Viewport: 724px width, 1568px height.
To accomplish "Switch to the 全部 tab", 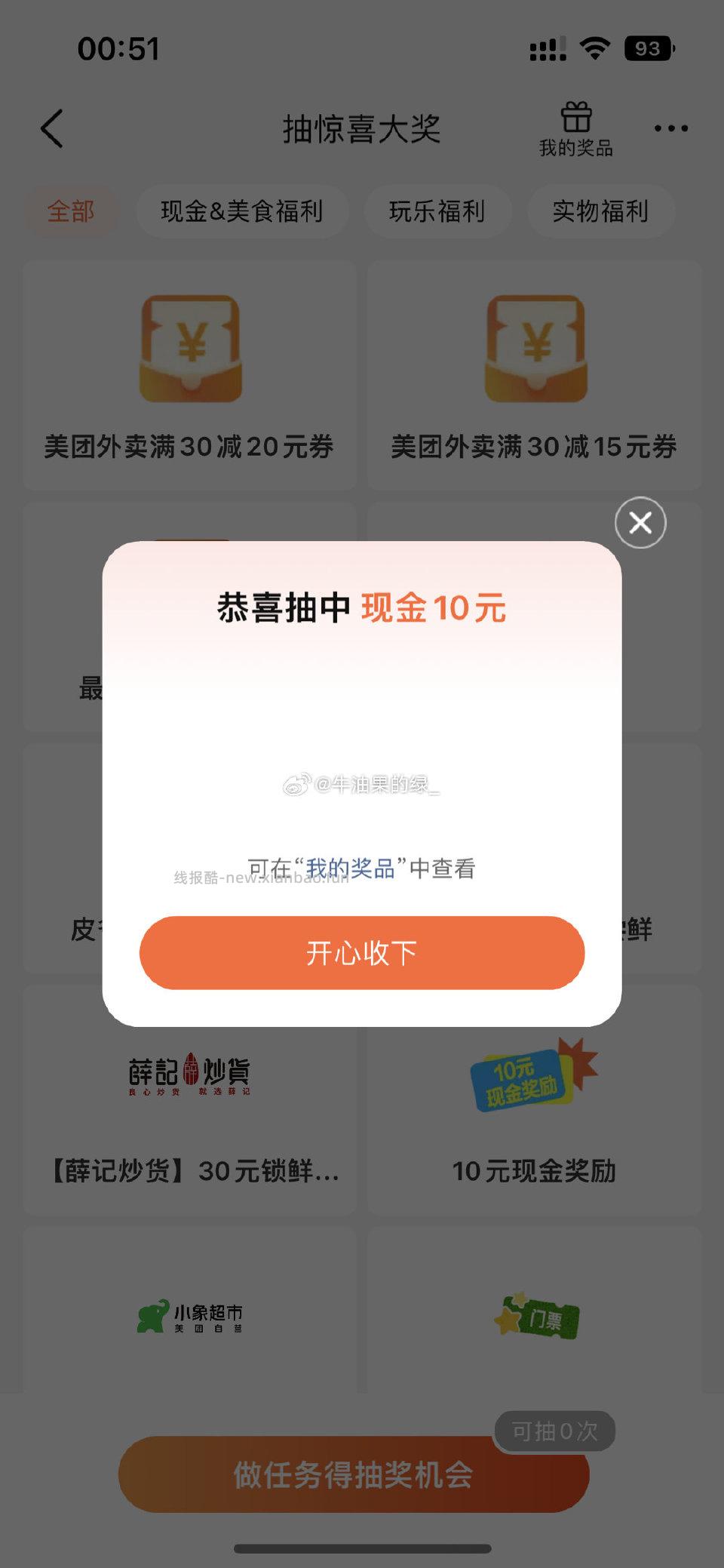I will point(71,212).
